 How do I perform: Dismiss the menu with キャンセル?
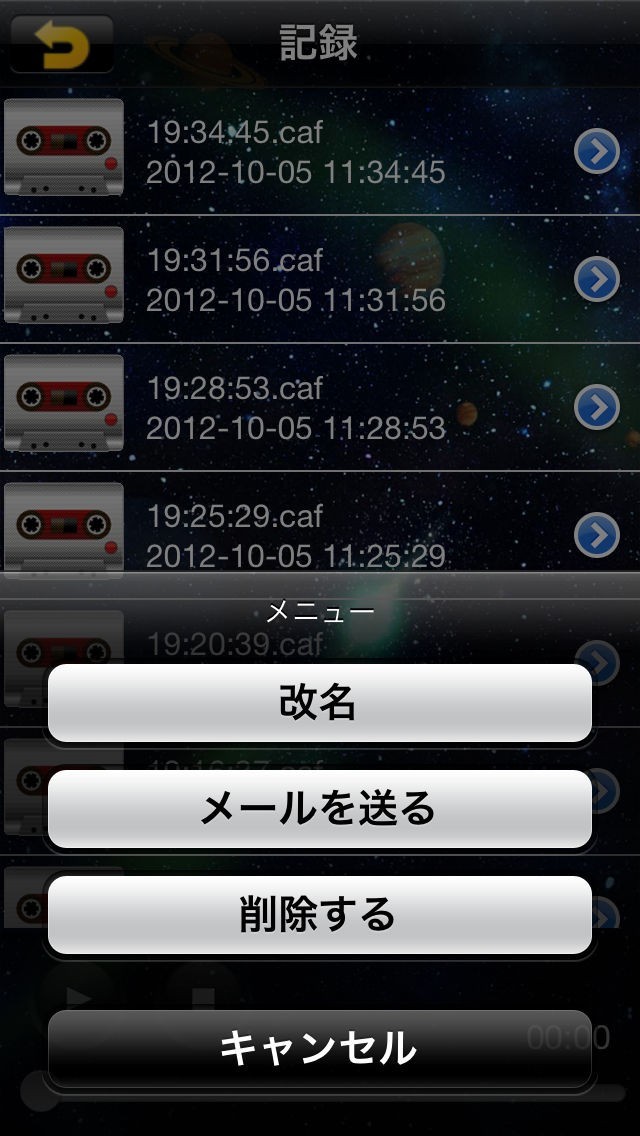click(319, 1048)
